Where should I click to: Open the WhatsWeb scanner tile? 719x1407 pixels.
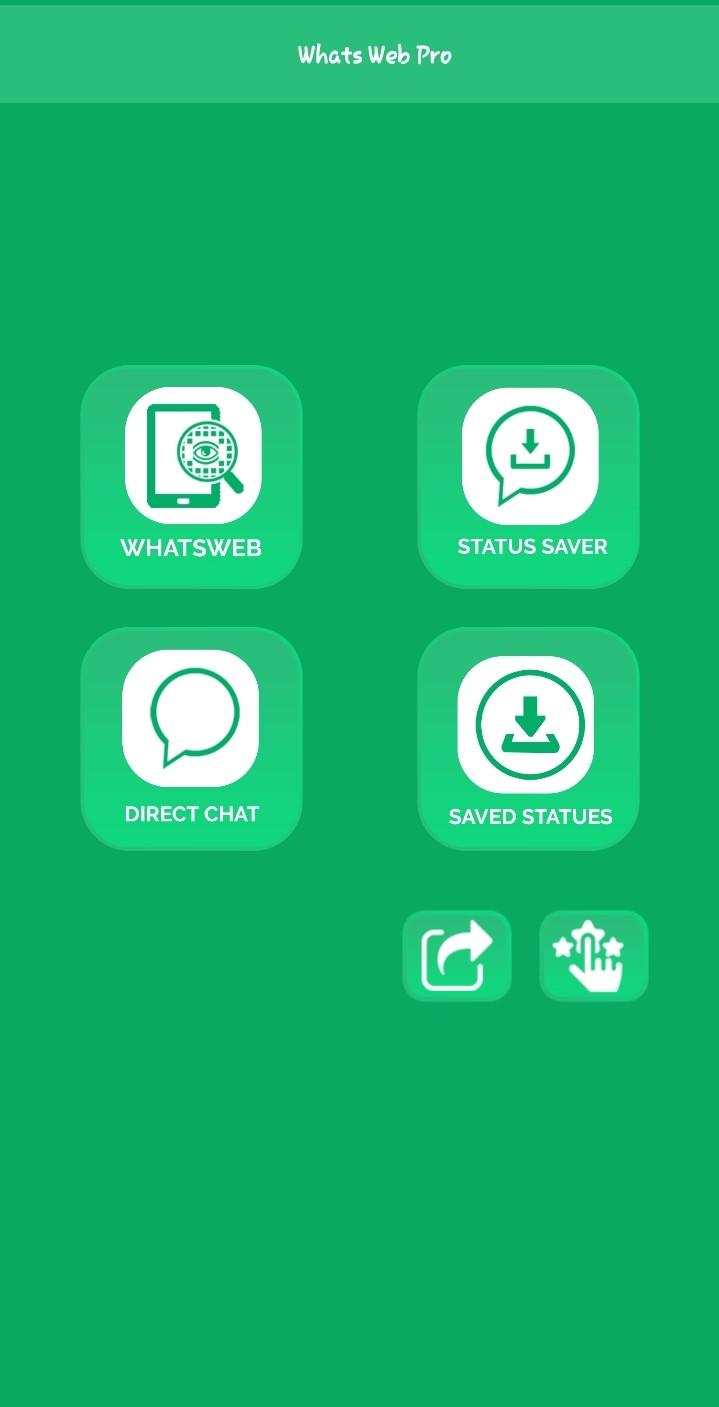(191, 476)
